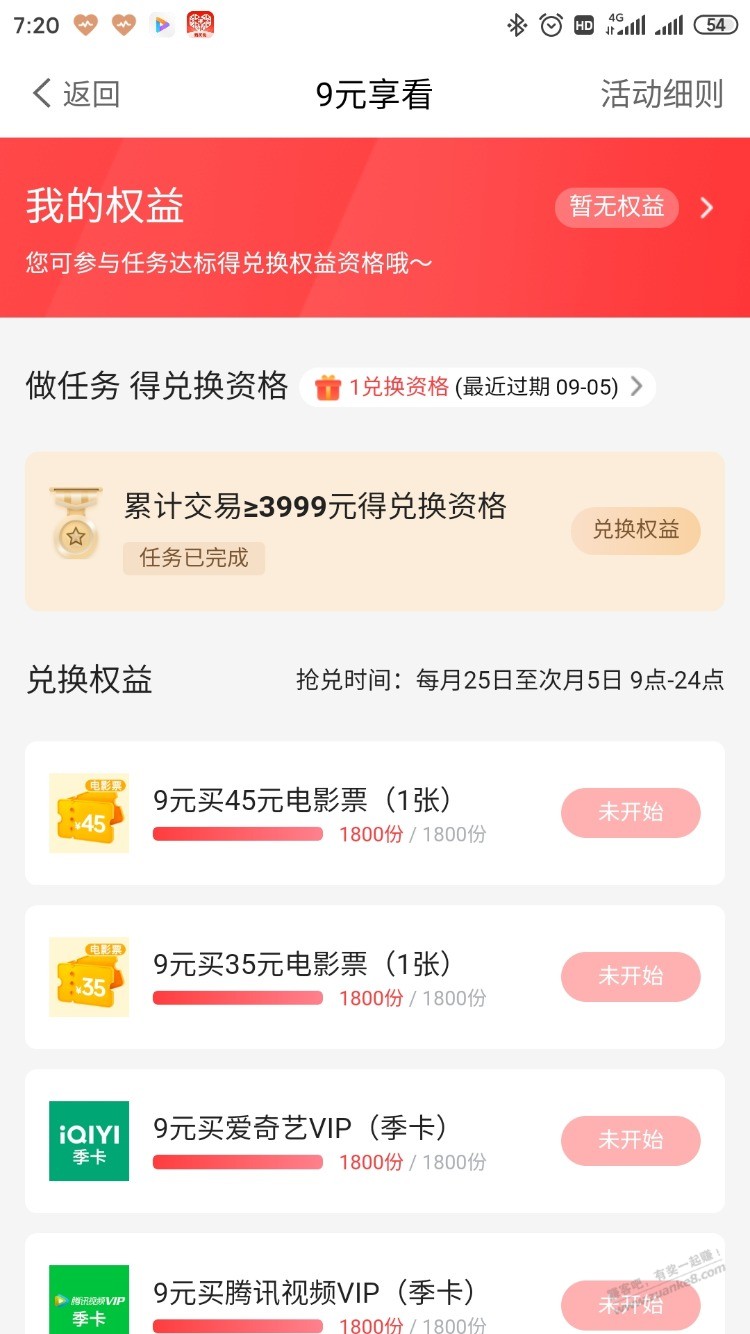Tap 未开始 for the 35元电影票 deal
Image resolution: width=750 pixels, height=1334 pixels.
coord(630,977)
